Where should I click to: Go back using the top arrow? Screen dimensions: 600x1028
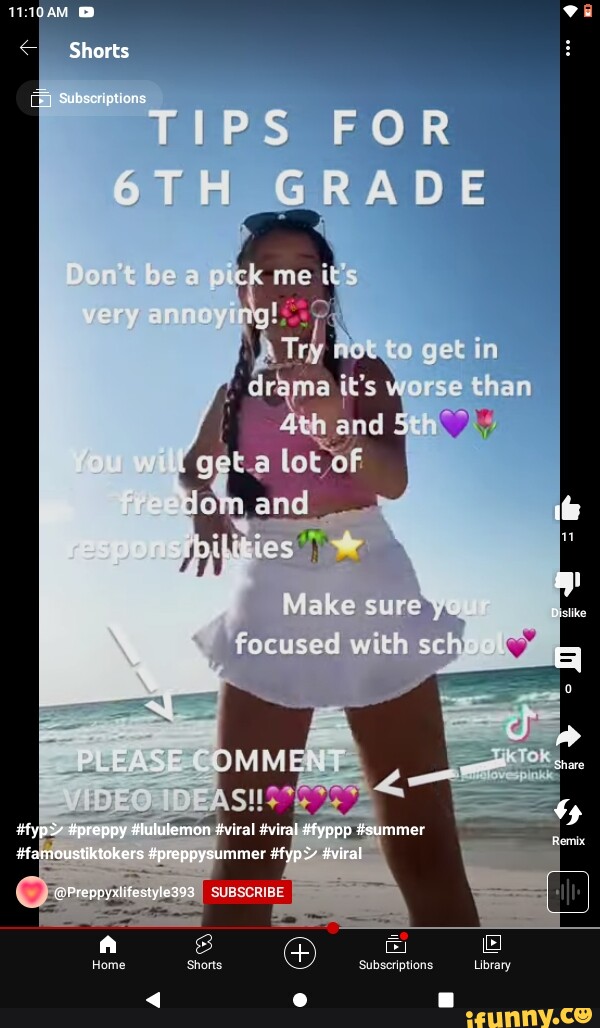28,48
